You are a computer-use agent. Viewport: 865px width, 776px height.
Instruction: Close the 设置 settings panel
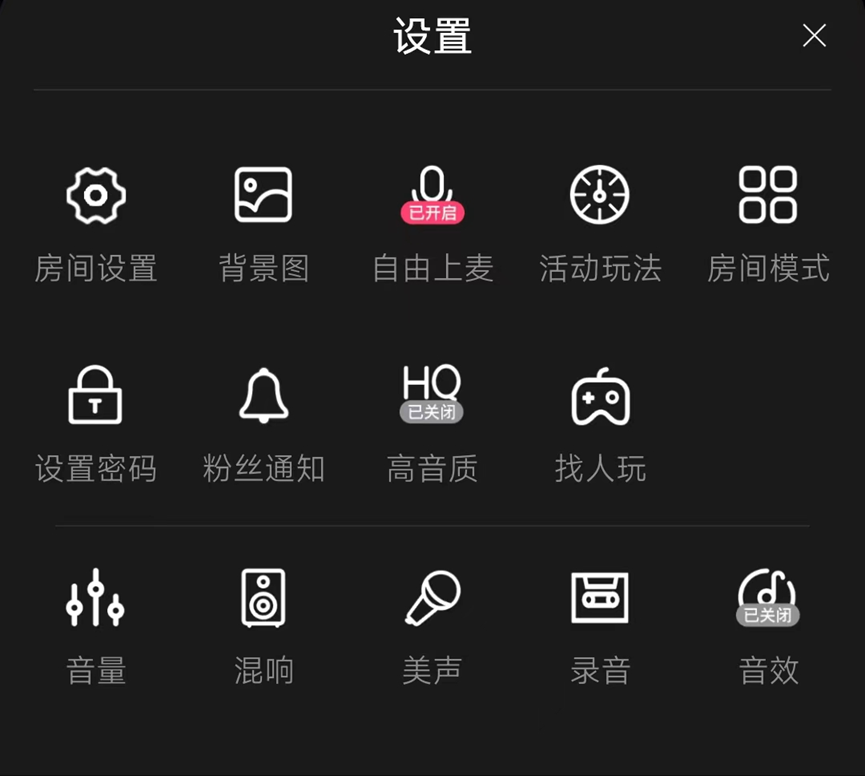[814, 36]
